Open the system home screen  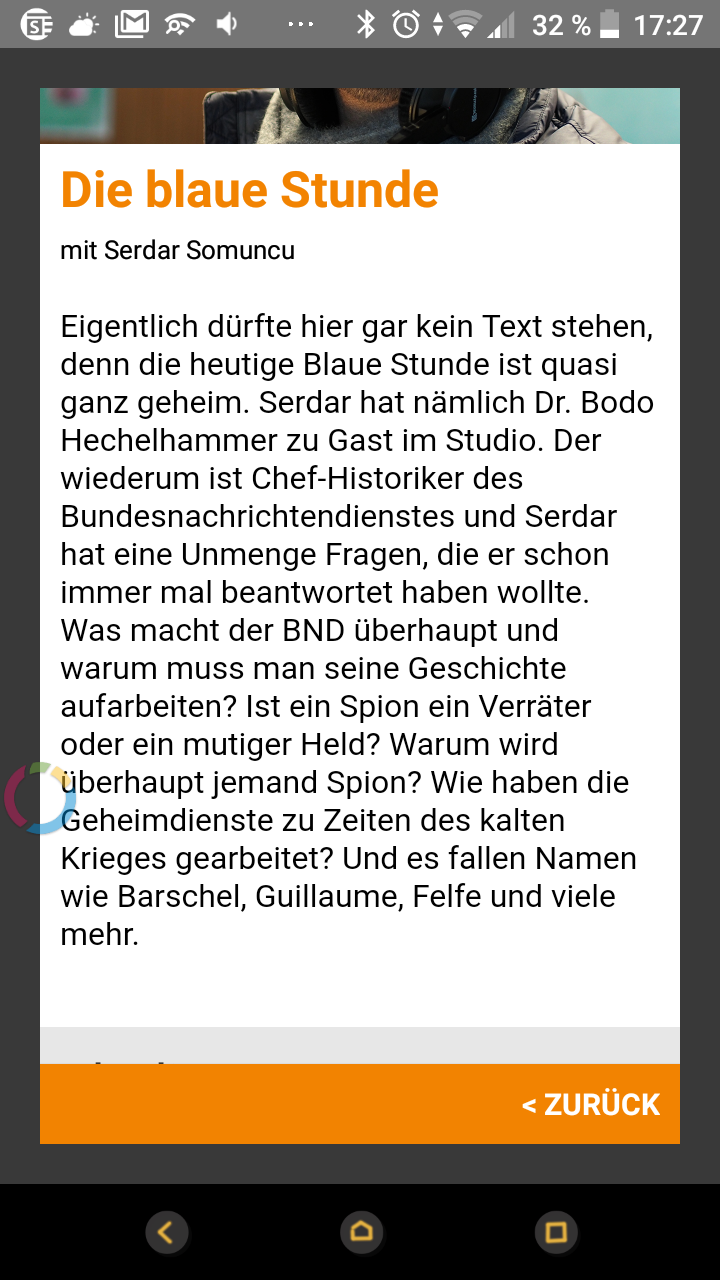coord(361,1232)
